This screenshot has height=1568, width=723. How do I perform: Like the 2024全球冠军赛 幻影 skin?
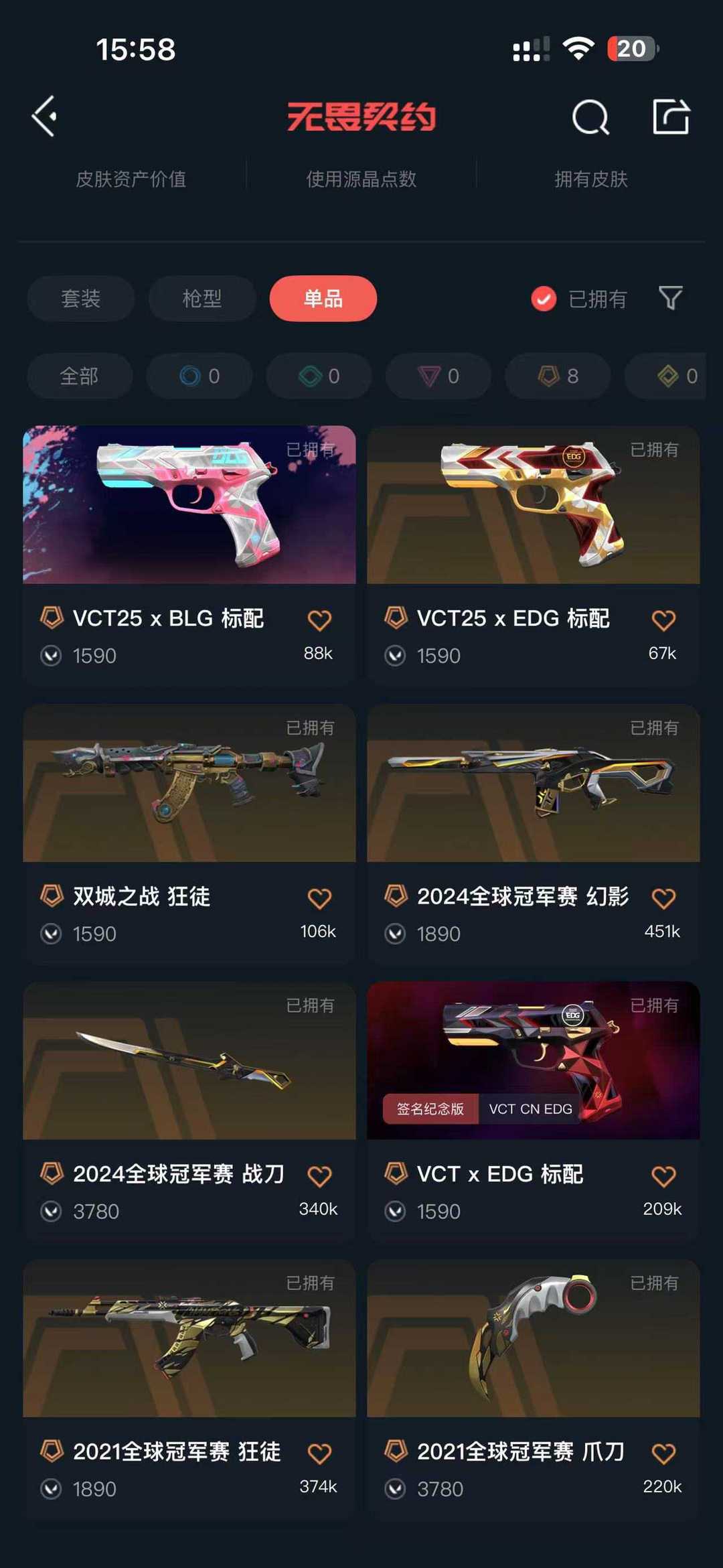tap(663, 898)
